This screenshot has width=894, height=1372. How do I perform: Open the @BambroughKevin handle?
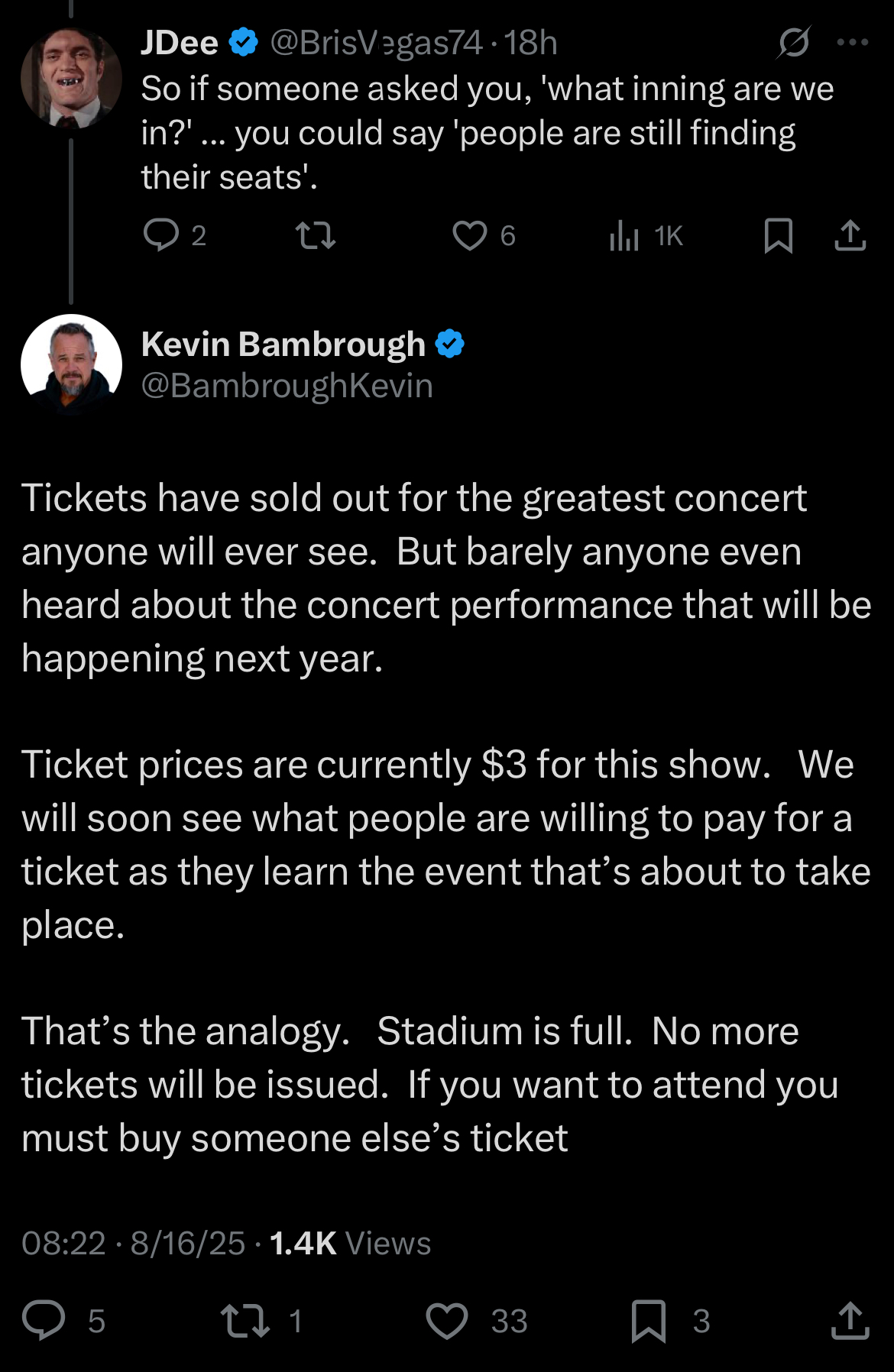(287, 386)
